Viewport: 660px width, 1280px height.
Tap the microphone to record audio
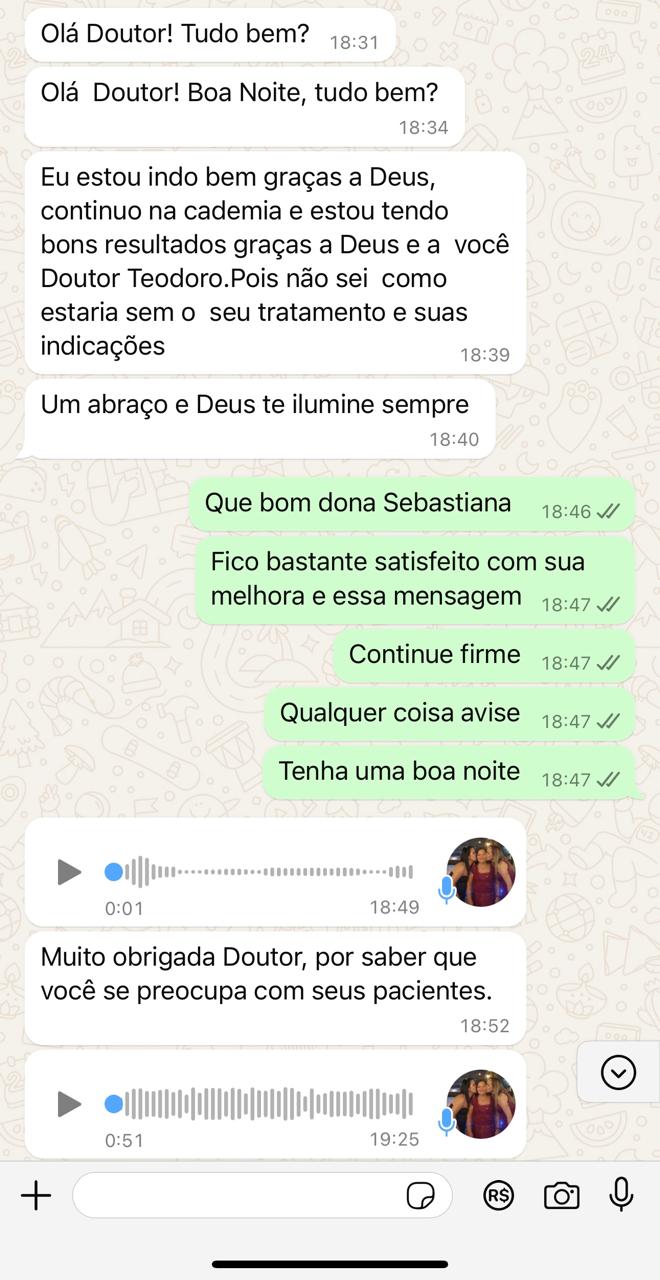click(621, 1194)
